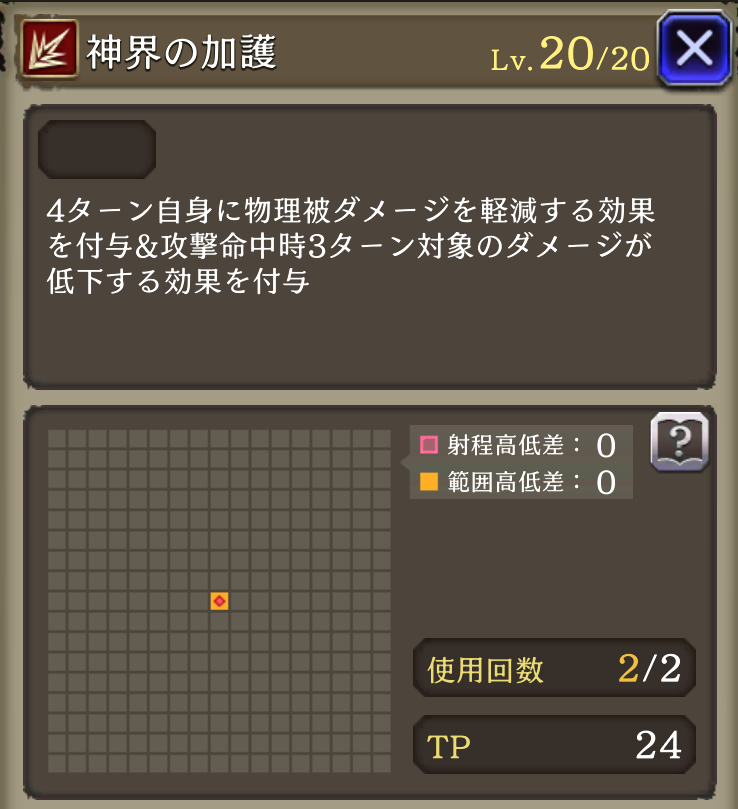Screen dimensions: 738x809
Task: Close the 神界の加護 skill dialog
Action: [x=694, y=47]
